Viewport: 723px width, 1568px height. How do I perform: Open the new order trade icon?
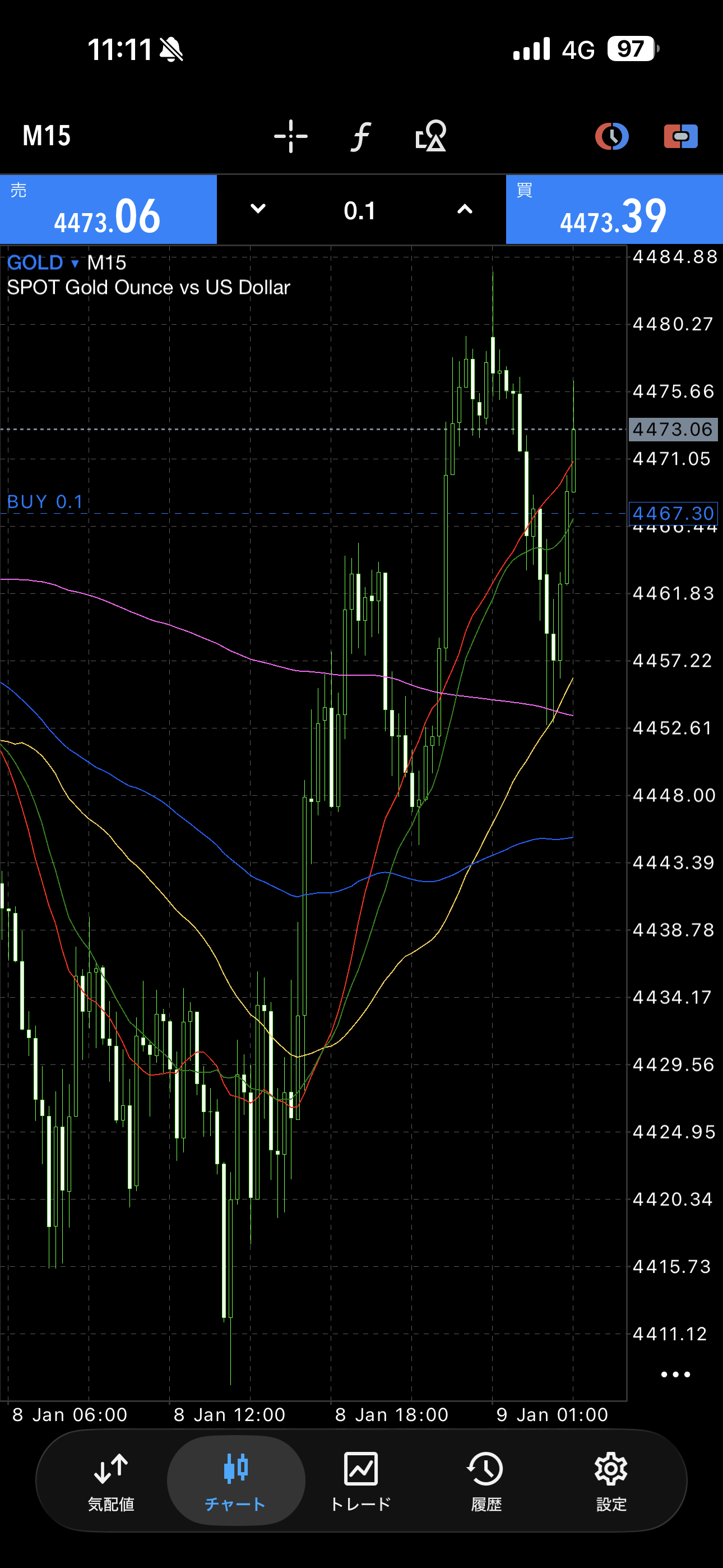coord(680,136)
